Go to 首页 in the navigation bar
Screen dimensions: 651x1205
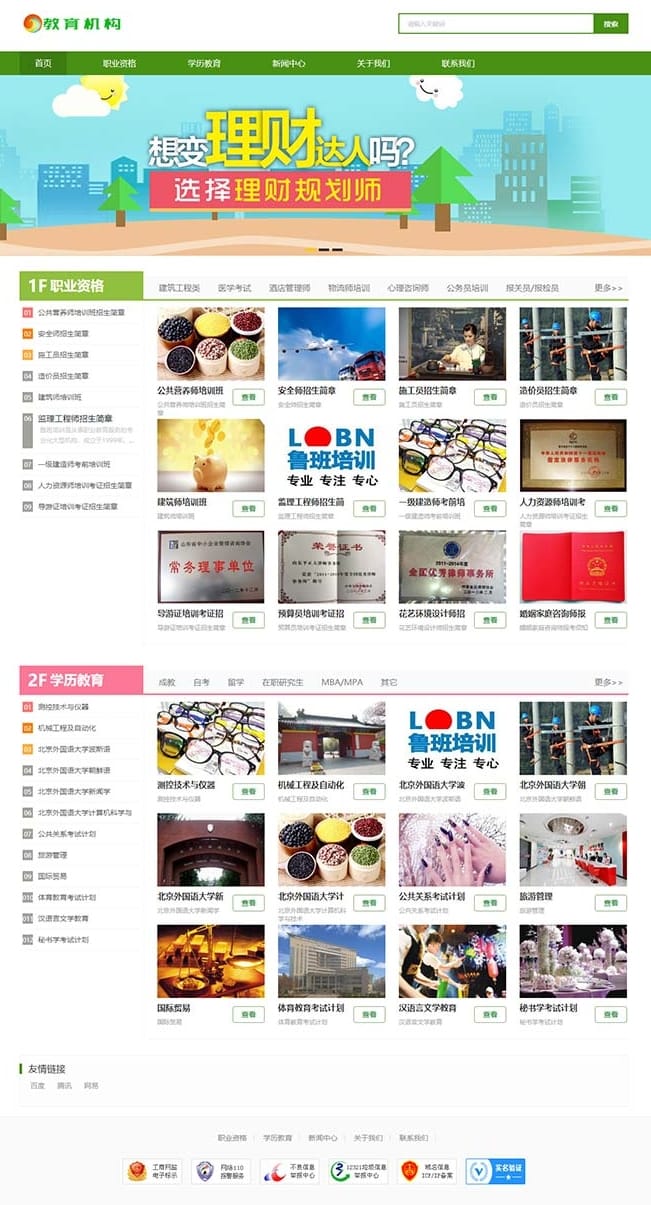[x=43, y=63]
